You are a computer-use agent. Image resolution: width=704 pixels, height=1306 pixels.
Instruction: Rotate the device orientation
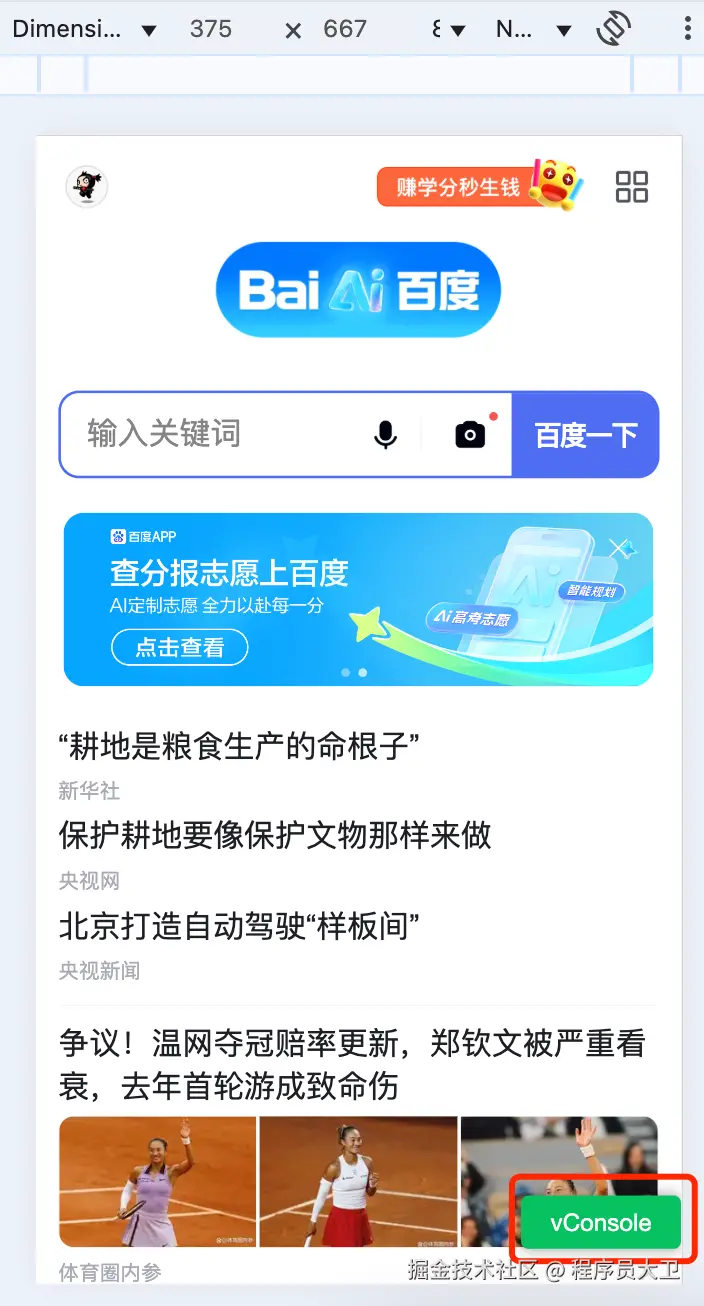[x=613, y=30]
